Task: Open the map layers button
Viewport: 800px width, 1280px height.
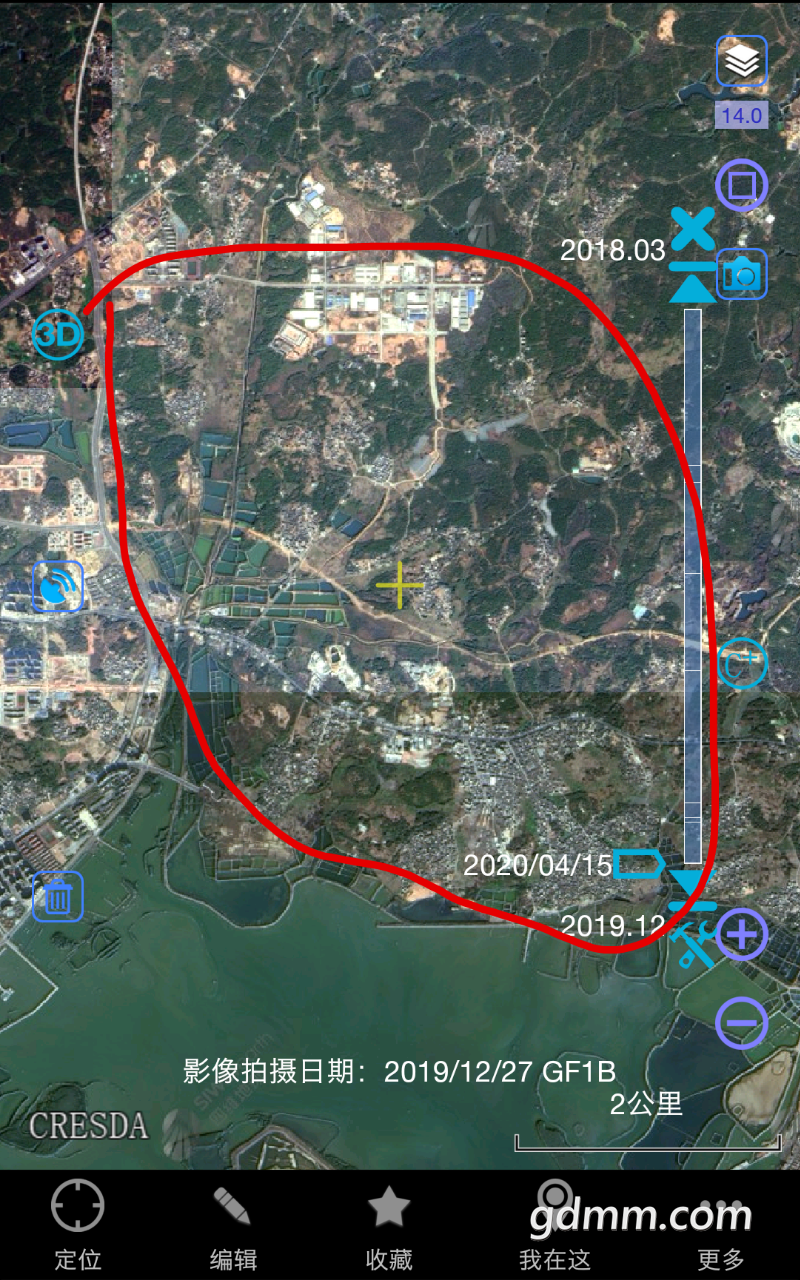Action: pos(741,62)
